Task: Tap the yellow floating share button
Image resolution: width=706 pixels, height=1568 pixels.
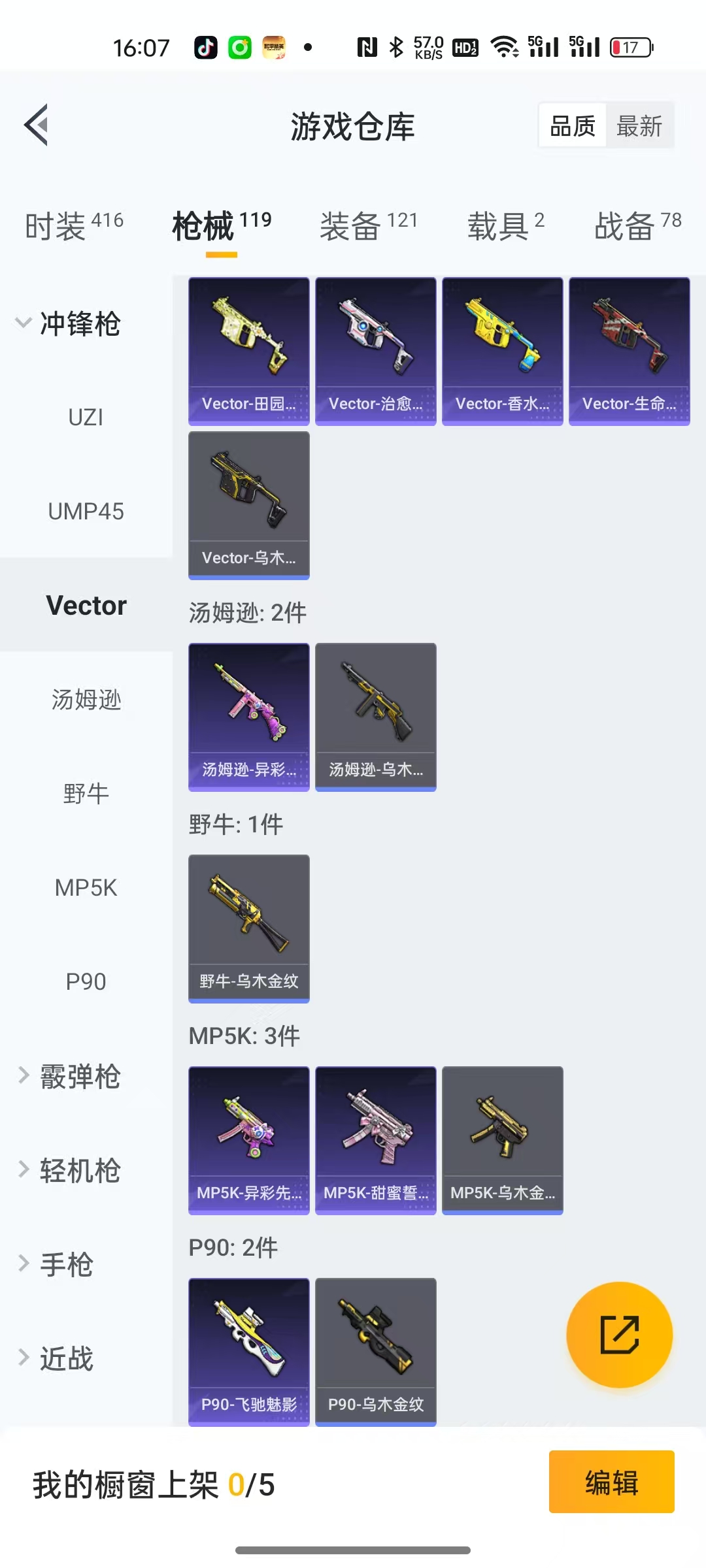Action: (x=619, y=1334)
